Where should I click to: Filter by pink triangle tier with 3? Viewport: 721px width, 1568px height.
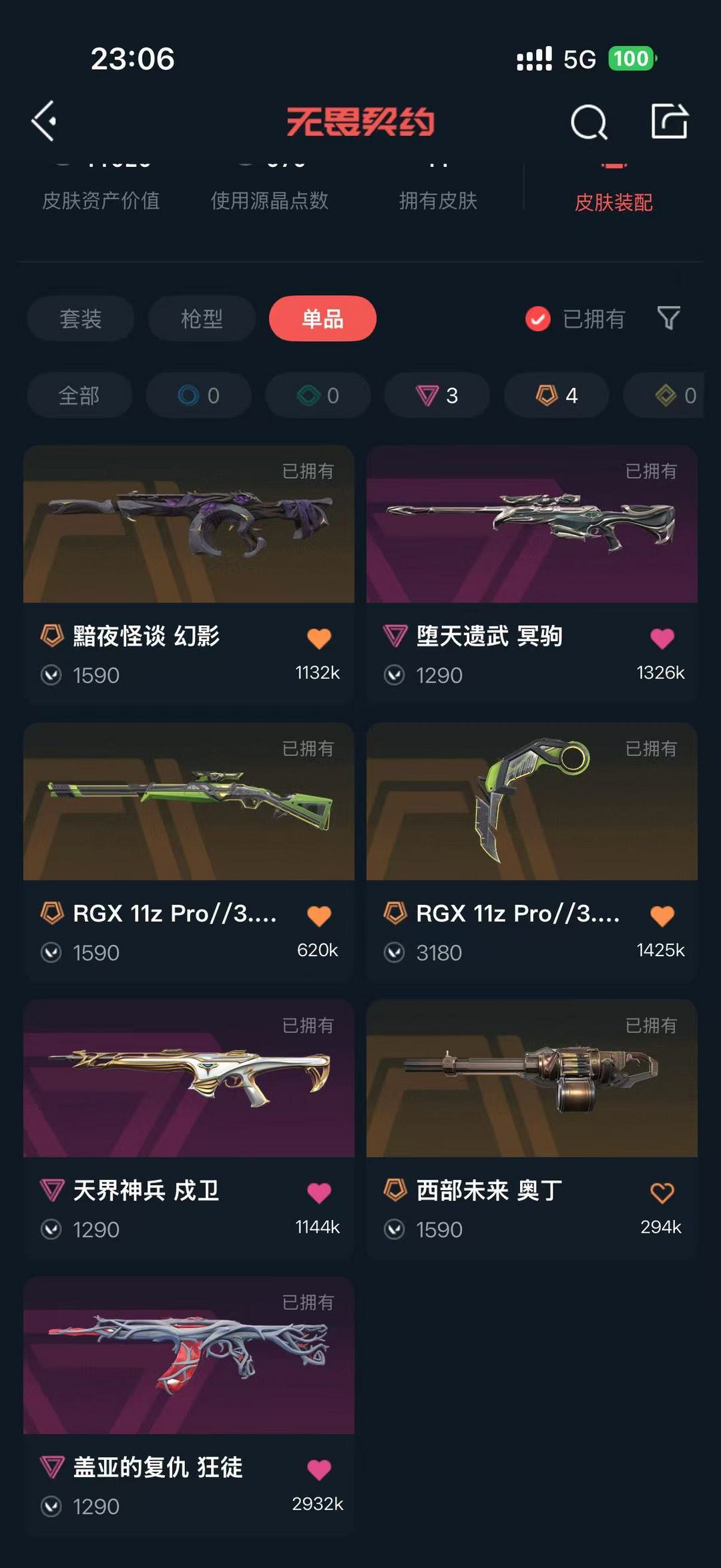437,395
